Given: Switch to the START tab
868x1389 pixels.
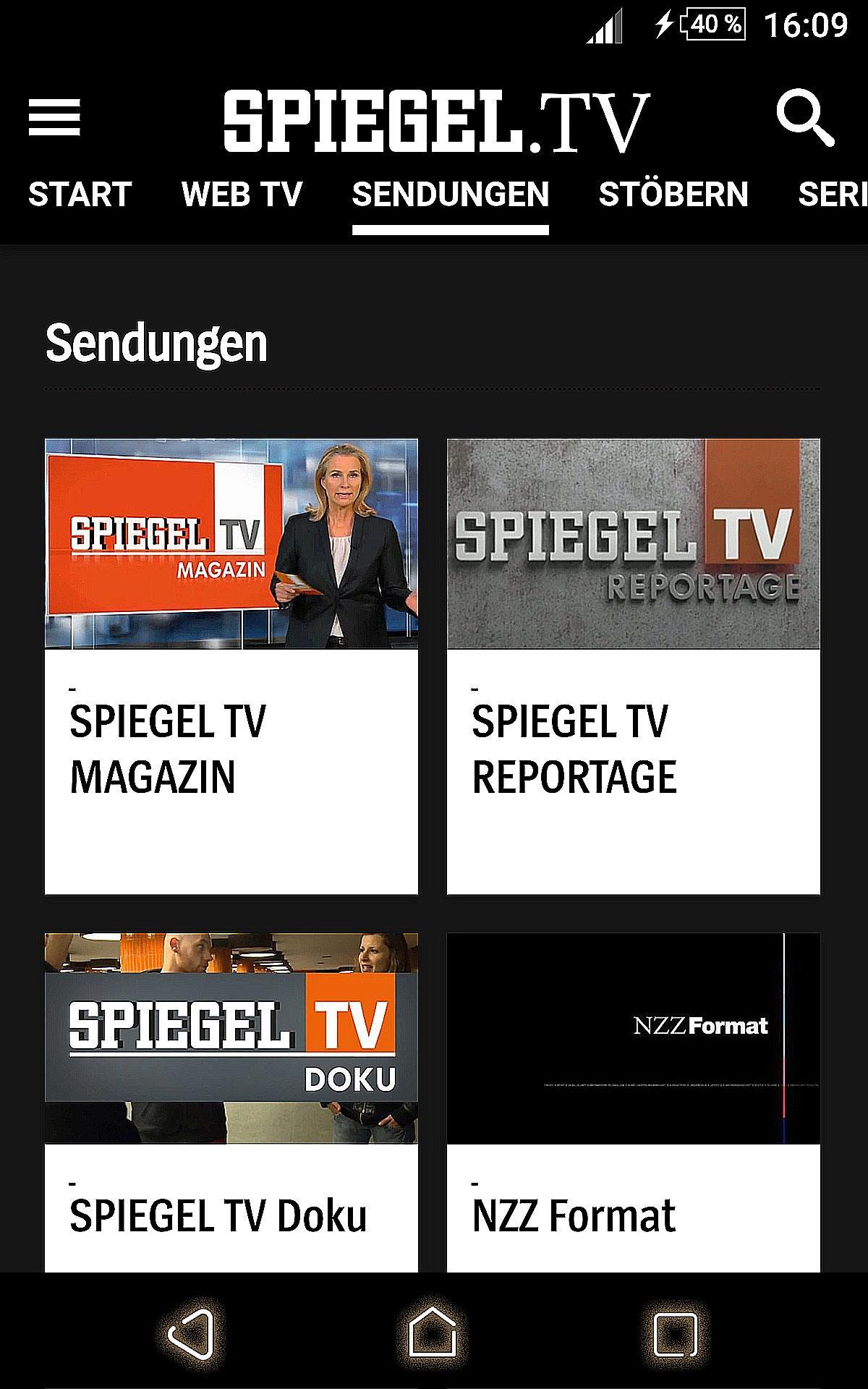Looking at the screenshot, I should (x=81, y=193).
